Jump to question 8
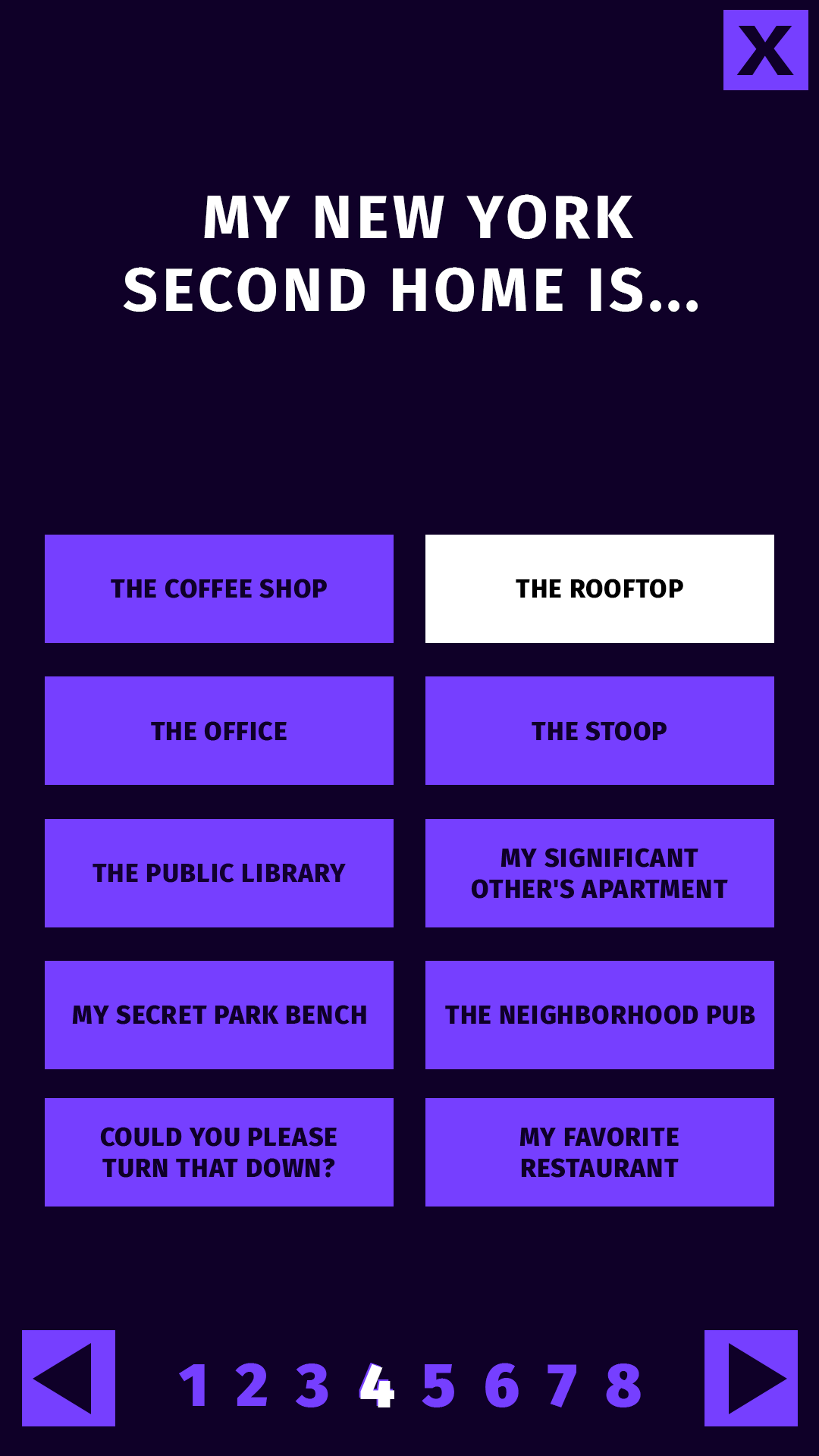This screenshot has height=1456, width=819. (623, 1385)
